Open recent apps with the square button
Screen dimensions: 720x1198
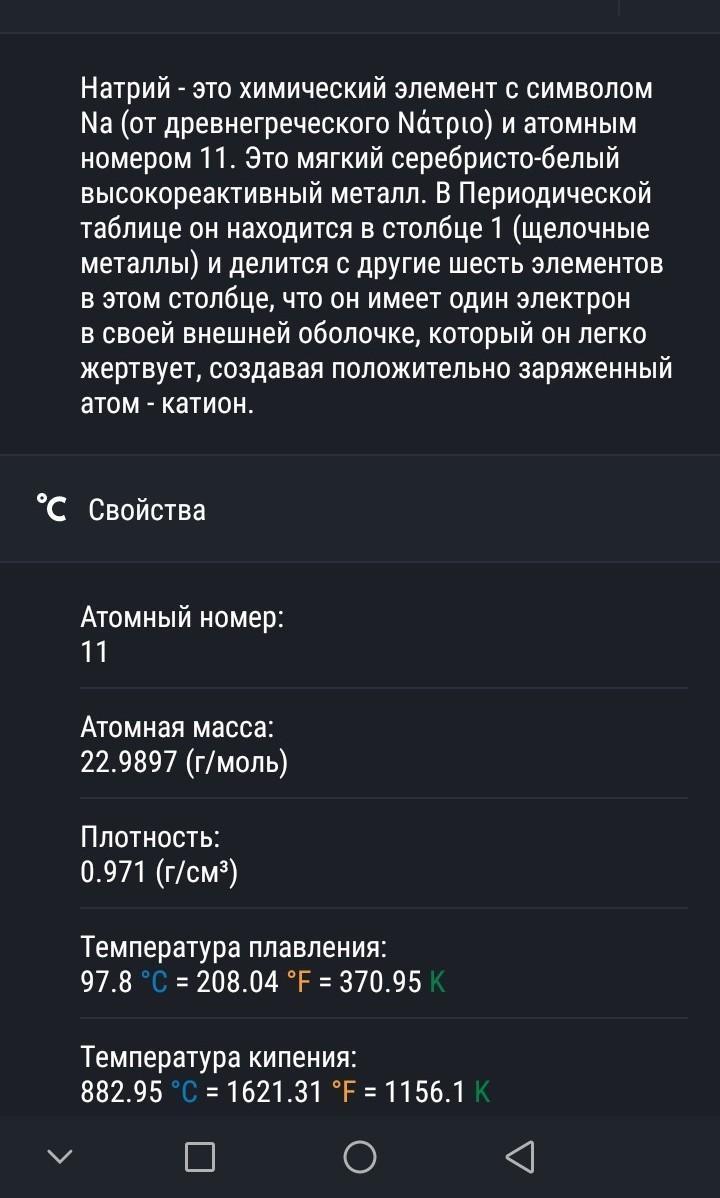click(x=199, y=1157)
